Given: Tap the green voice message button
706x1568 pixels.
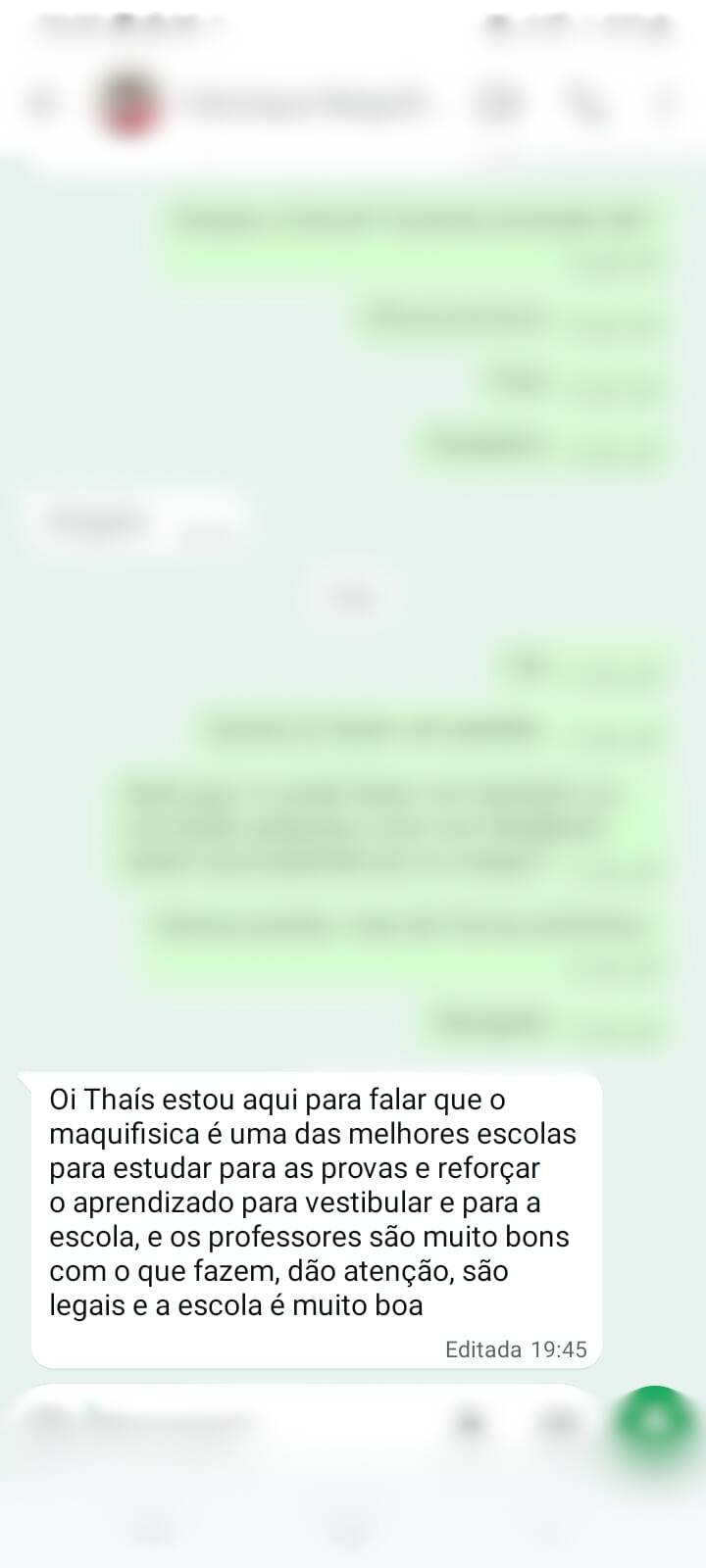Looking at the screenshot, I should (x=655, y=1422).
